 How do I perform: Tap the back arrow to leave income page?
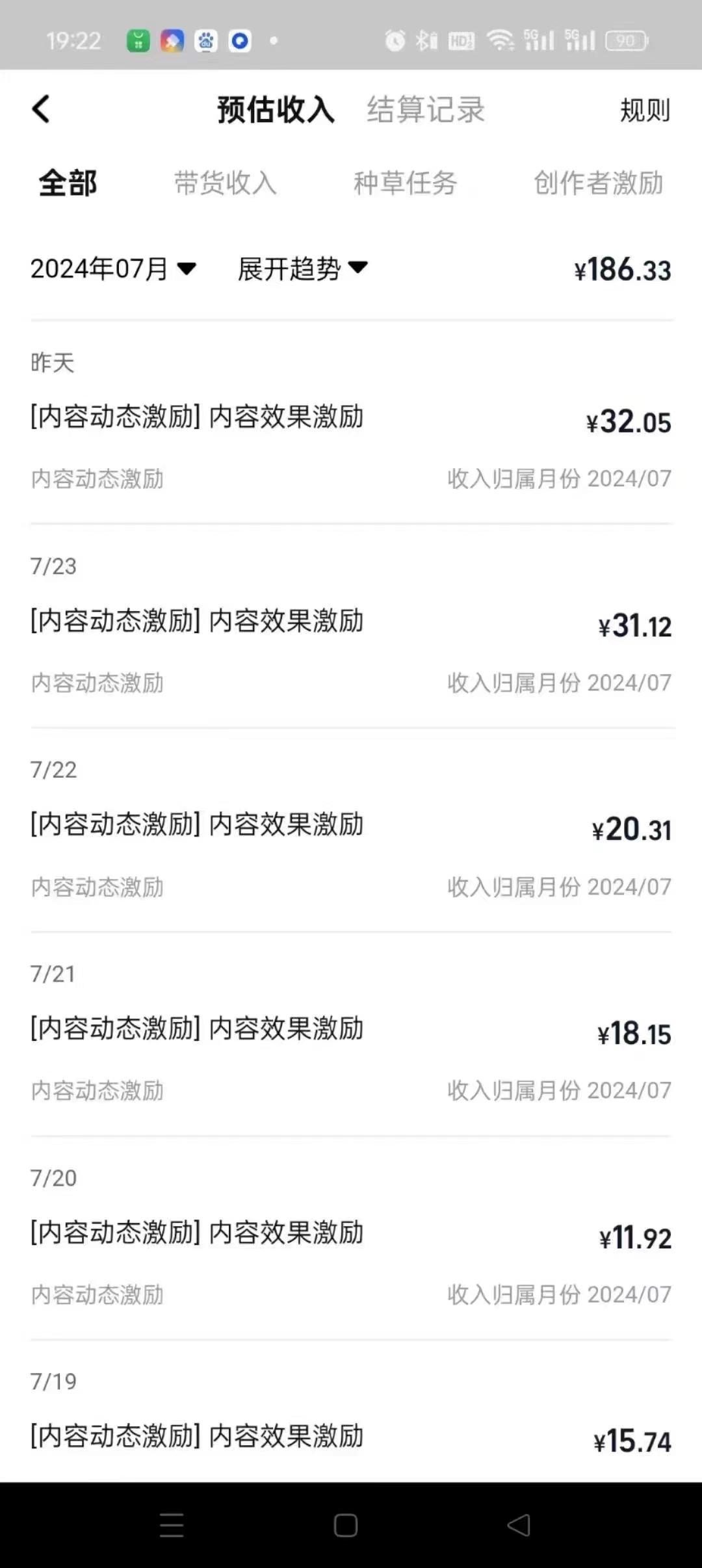pos(41,110)
